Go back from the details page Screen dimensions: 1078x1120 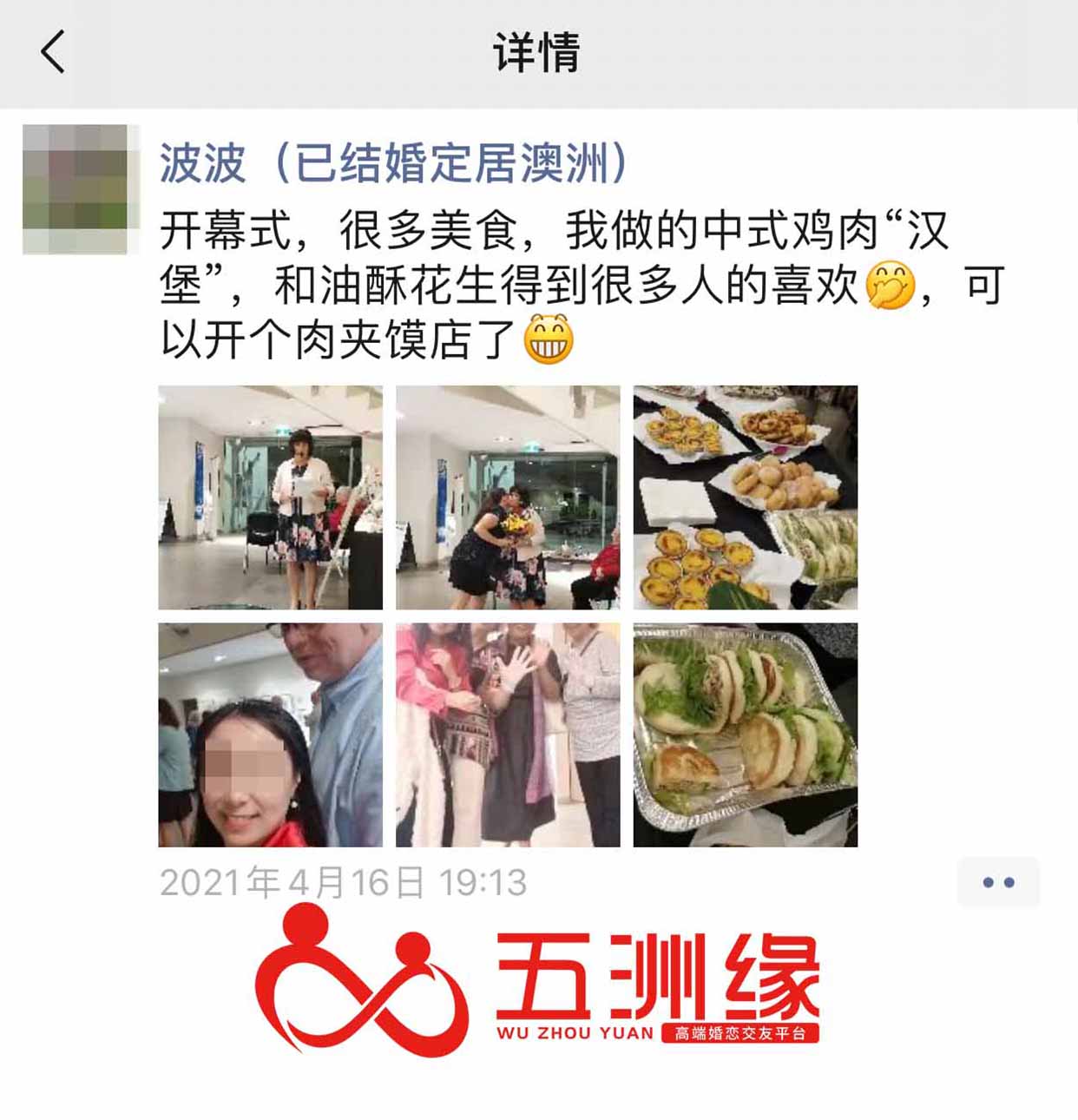[53, 52]
